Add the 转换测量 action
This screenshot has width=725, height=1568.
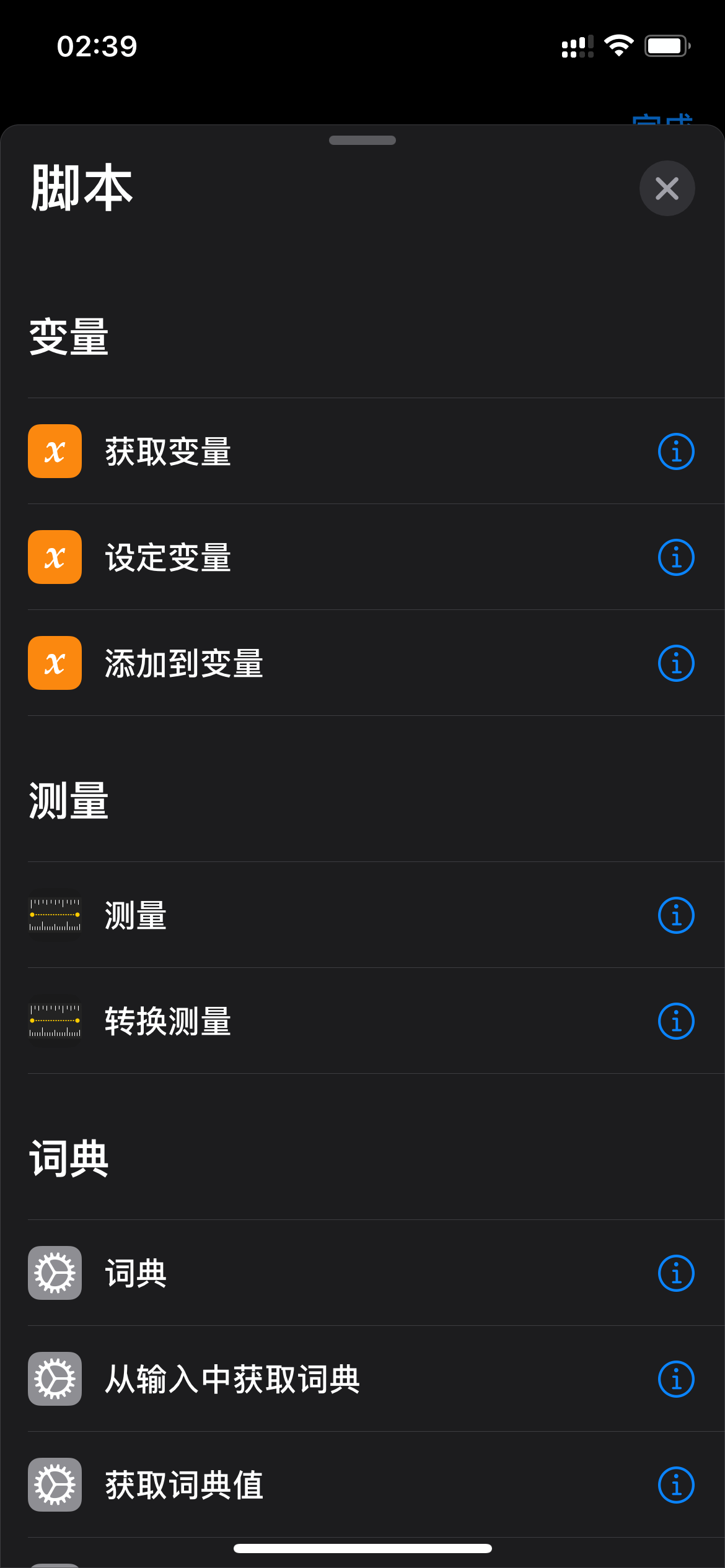tap(167, 1021)
